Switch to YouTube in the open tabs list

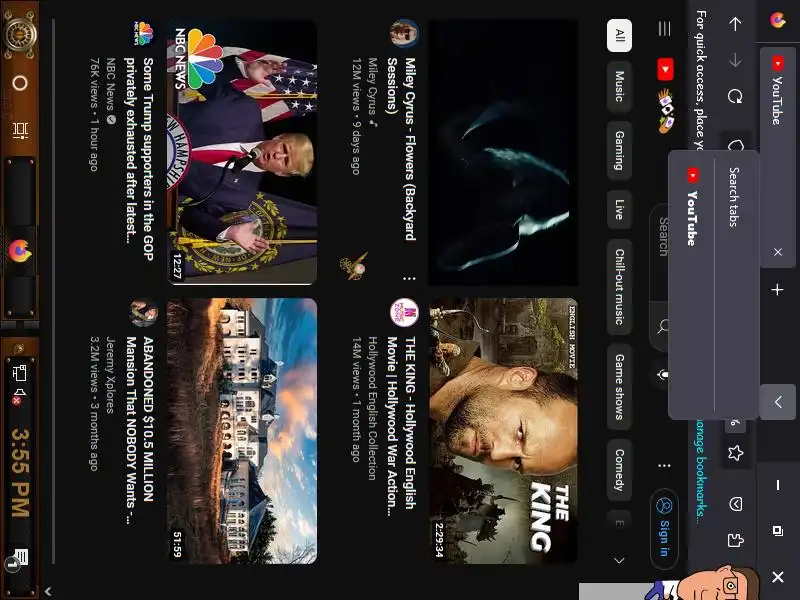pyautogui.click(x=690, y=217)
